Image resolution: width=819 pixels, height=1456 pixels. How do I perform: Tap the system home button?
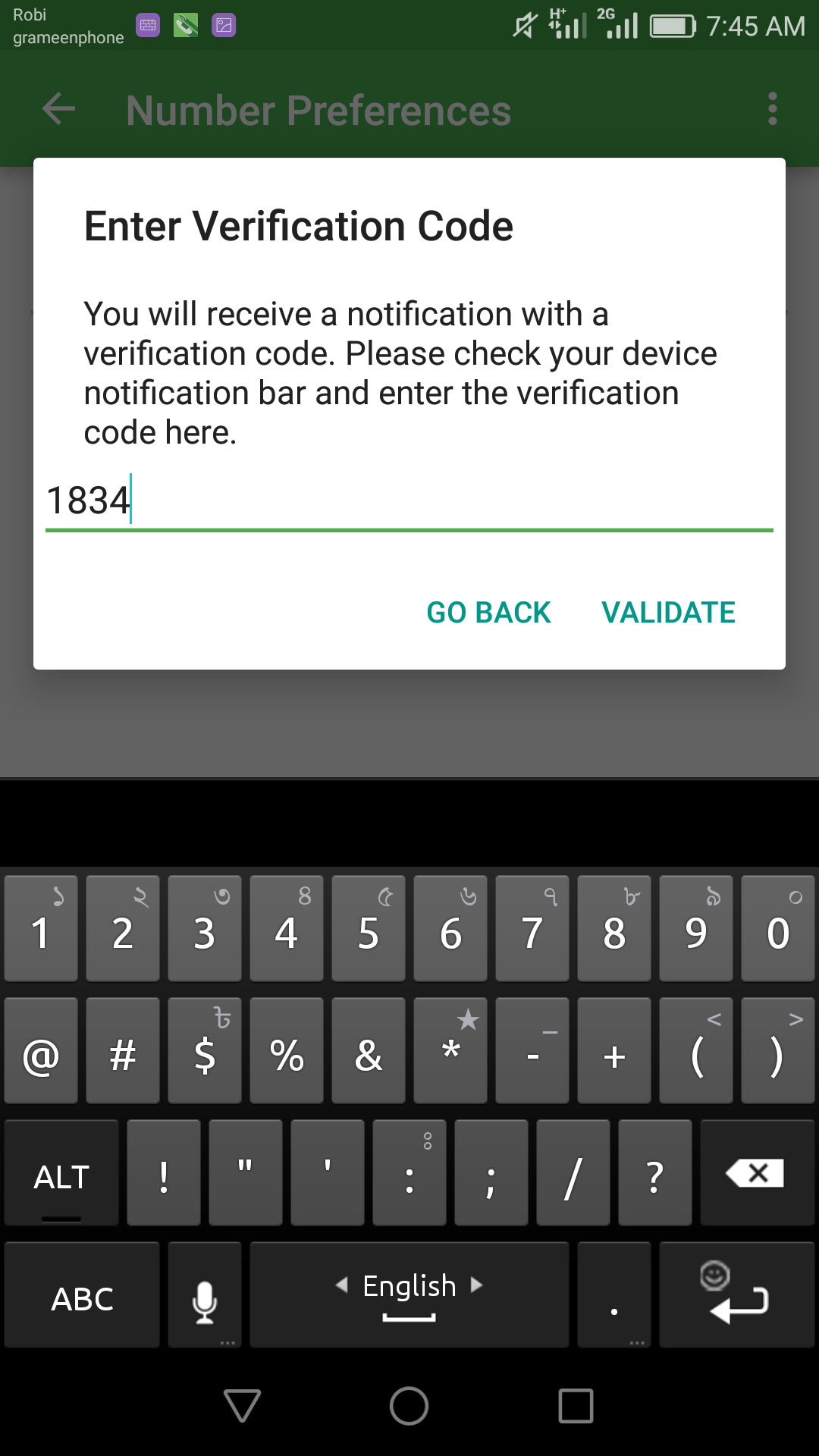pos(409,1406)
